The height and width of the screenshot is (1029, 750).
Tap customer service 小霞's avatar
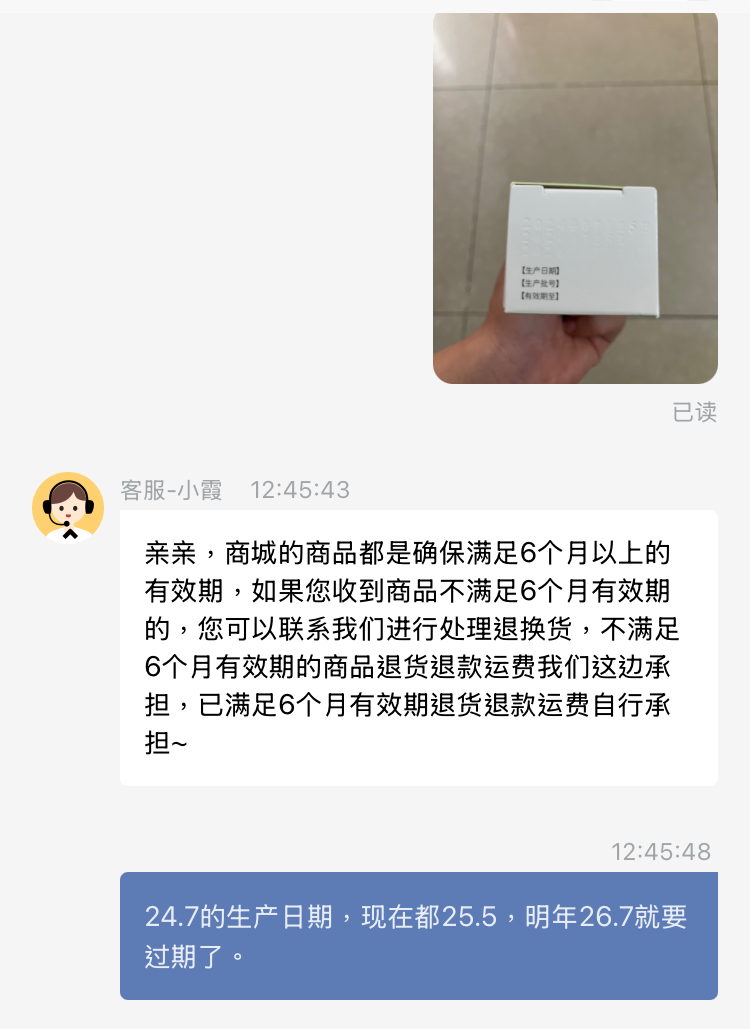[x=68, y=507]
